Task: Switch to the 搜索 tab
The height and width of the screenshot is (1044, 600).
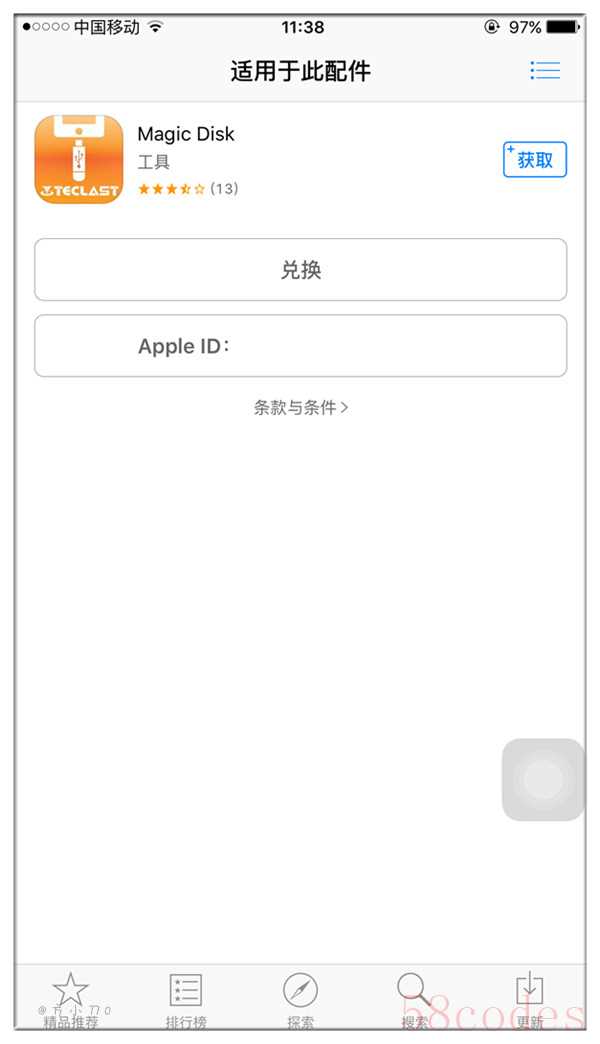Action: [x=414, y=999]
